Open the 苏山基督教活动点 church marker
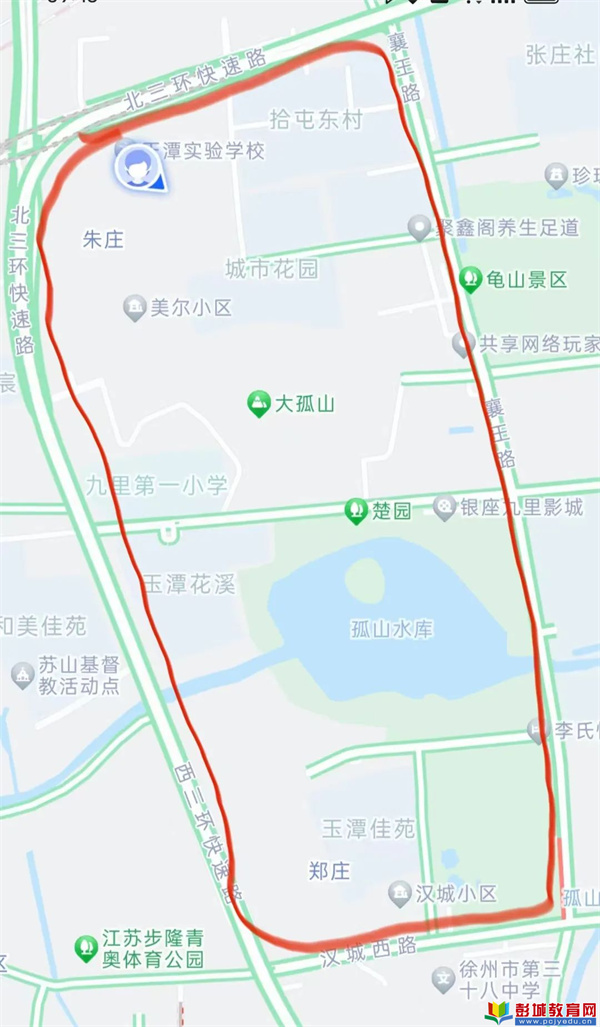The image size is (600, 1027). click(23, 676)
